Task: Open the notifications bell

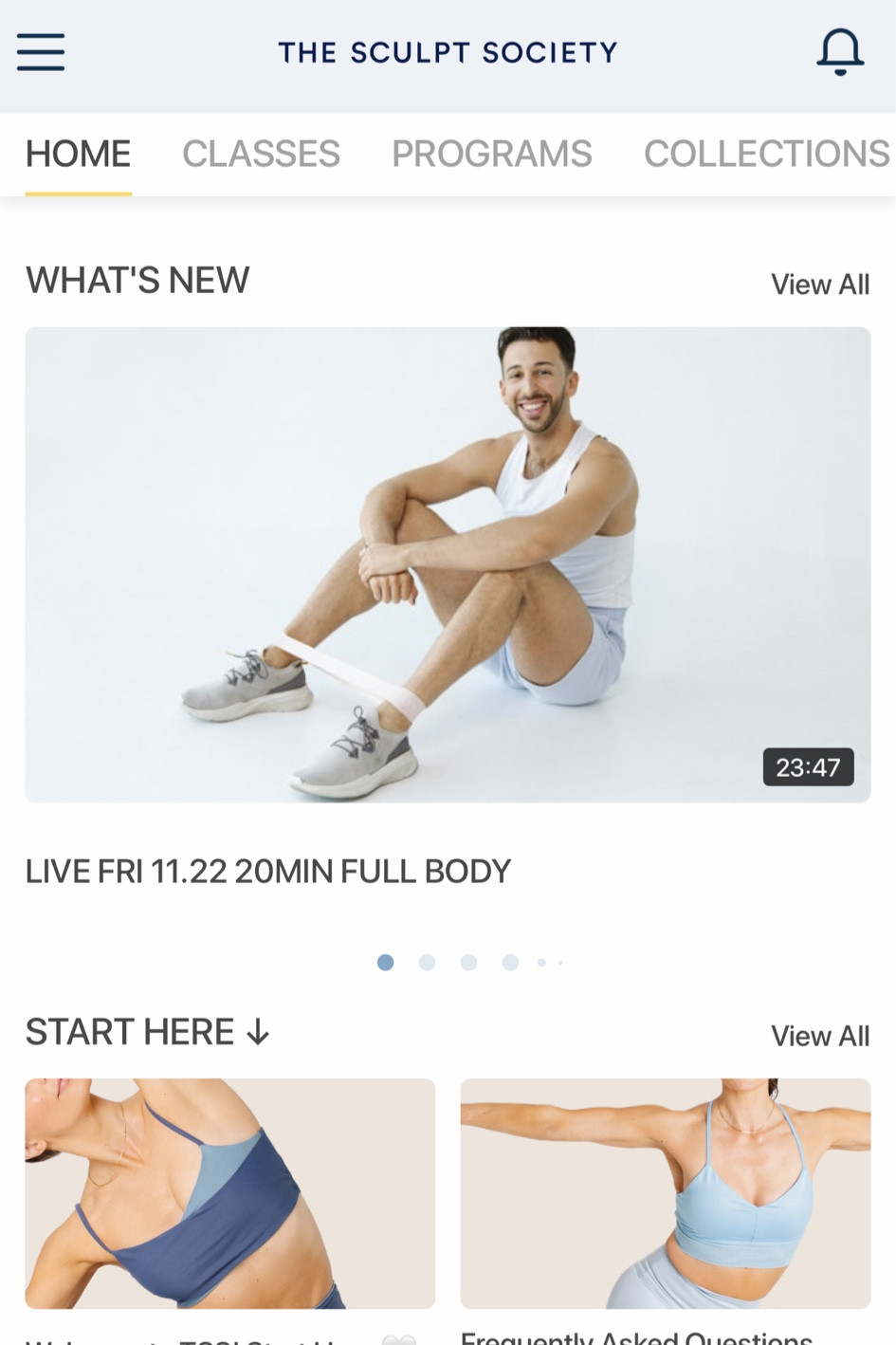Action: [840, 52]
